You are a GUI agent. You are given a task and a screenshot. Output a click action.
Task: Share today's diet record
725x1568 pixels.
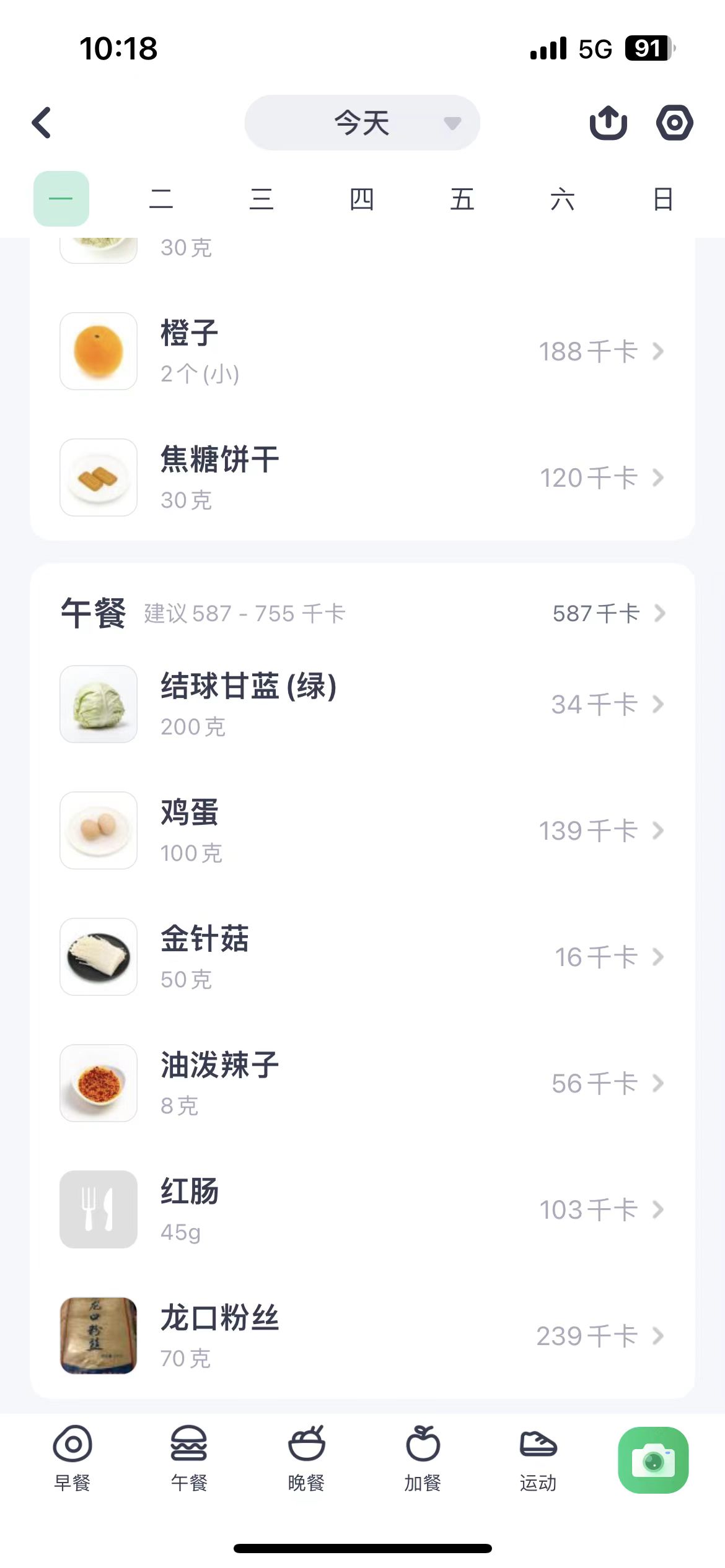click(x=608, y=123)
